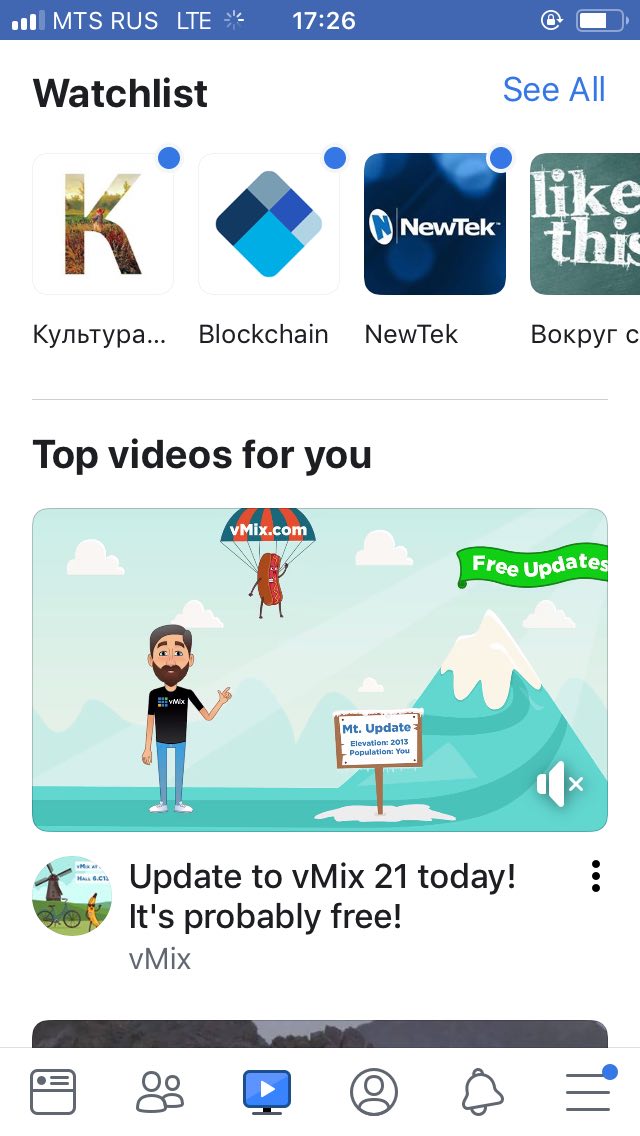Switch to the News Feed tab
This screenshot has height=1136, width=640.
(53, 1092)
